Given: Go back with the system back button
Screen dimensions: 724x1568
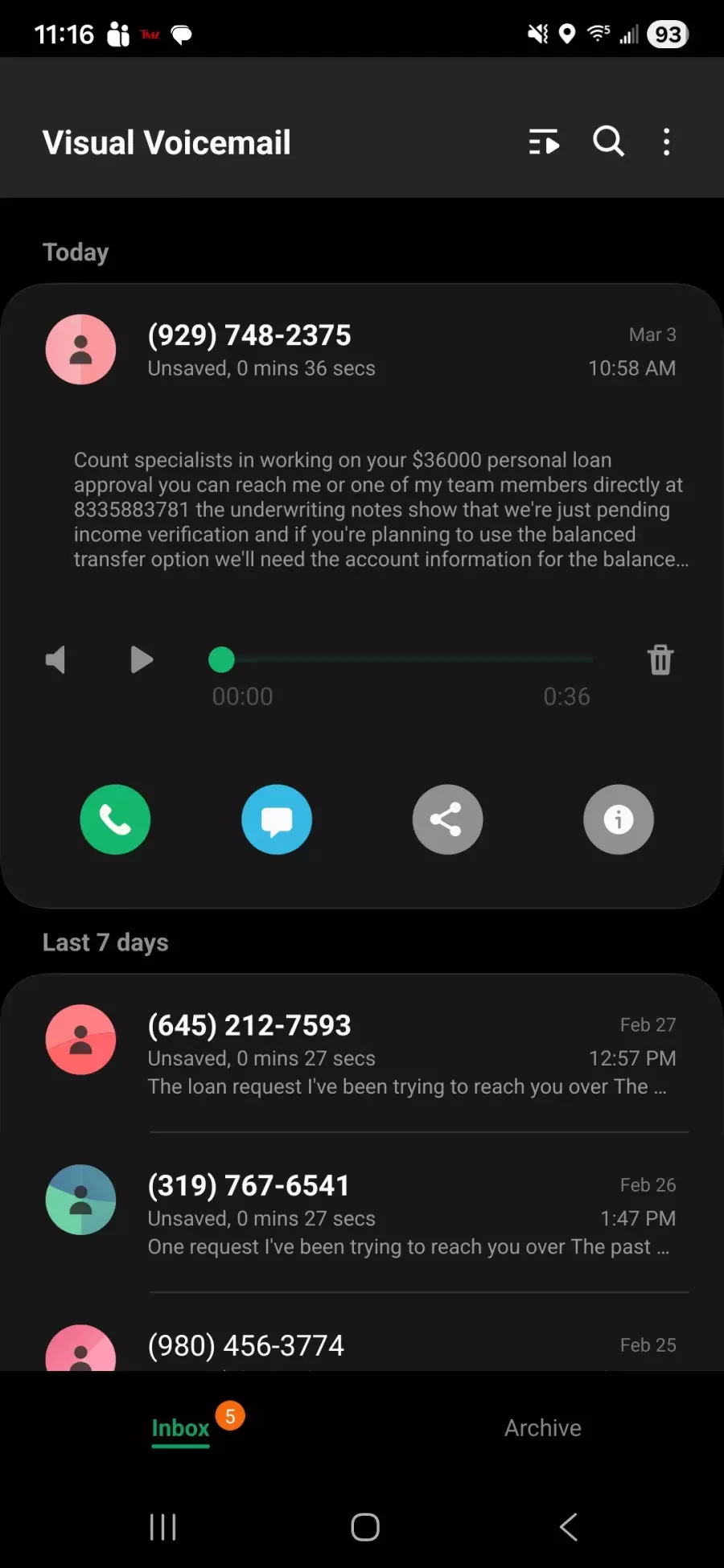Looking at the screenshot, I should click(x=568, y=1526).
